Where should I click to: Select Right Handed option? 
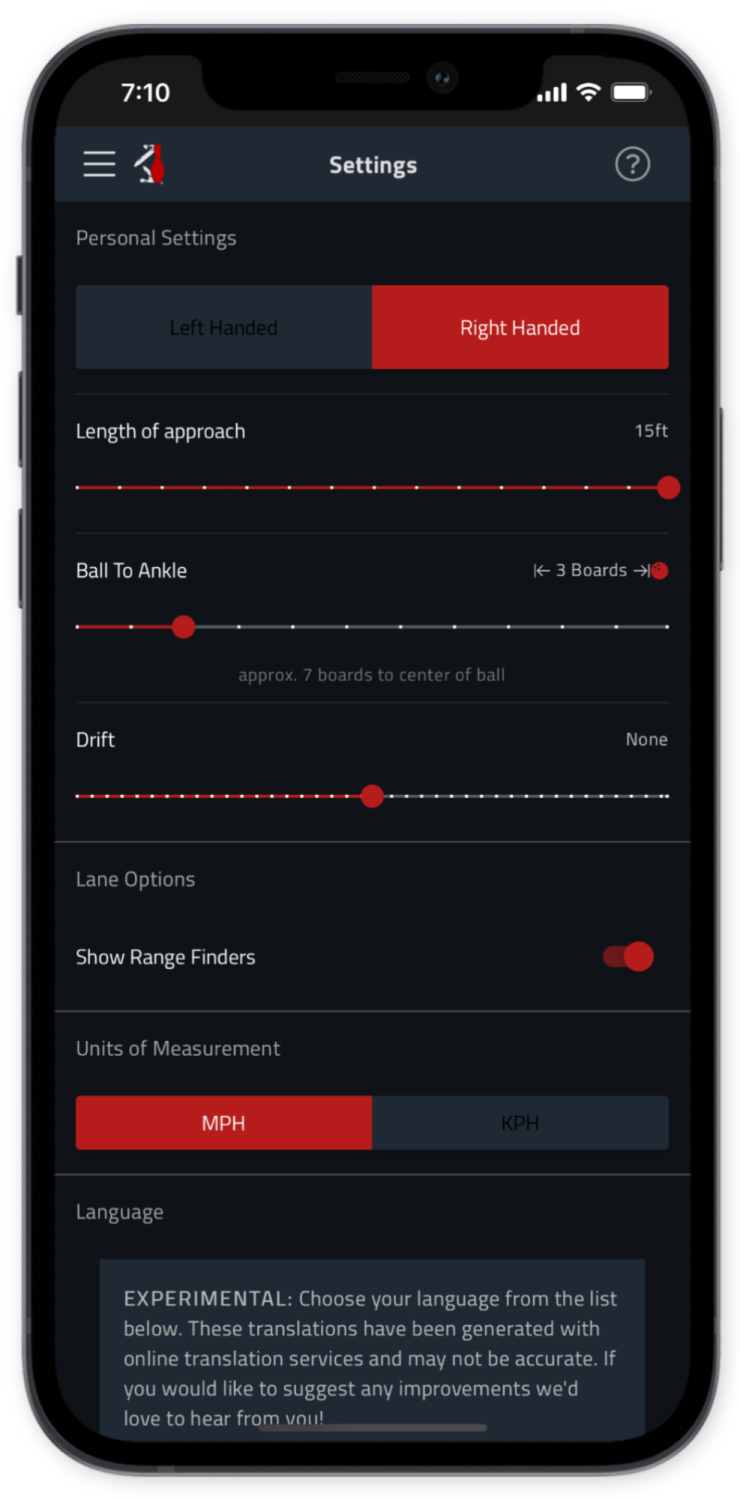[x=520, y=327]
